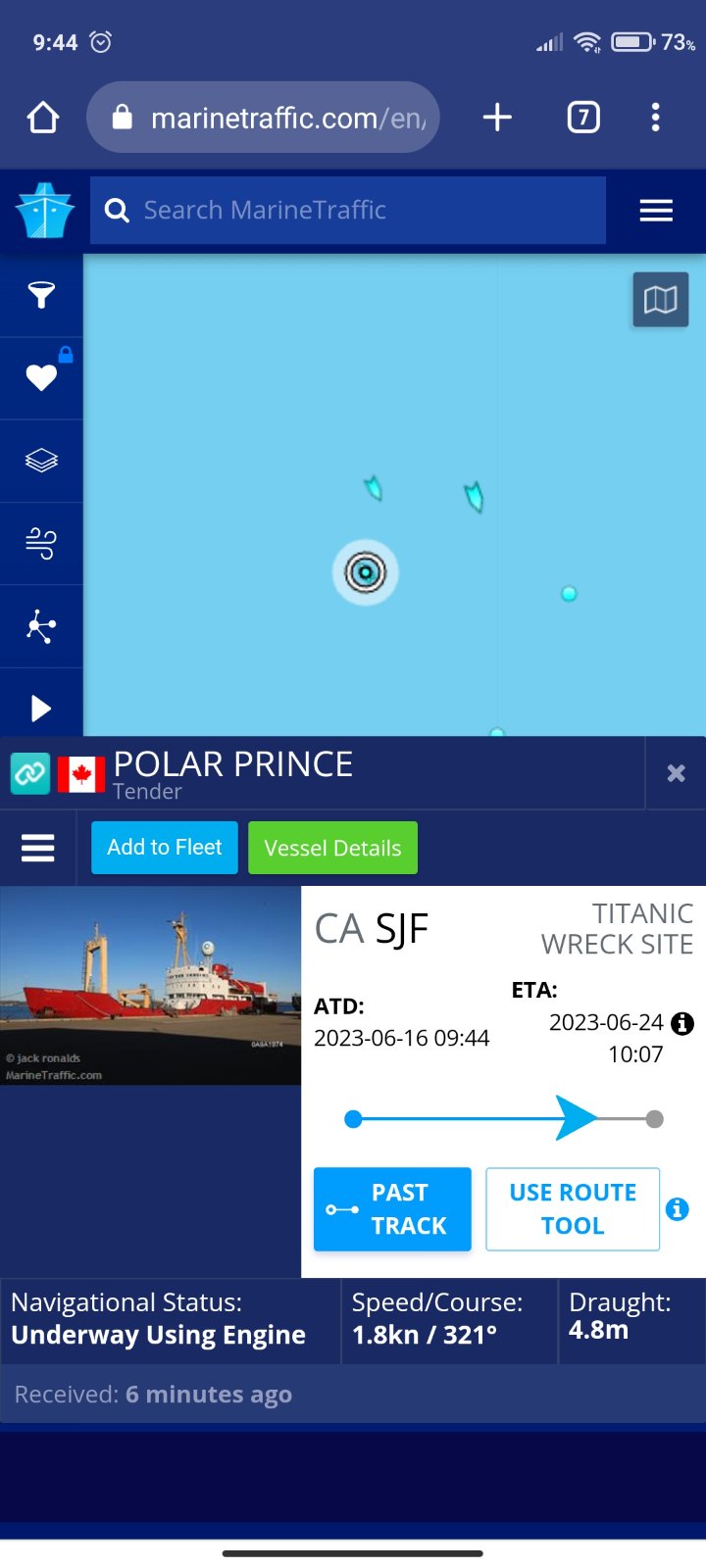706x1568 pixels.
Task: Change the map type view
Action: tap(660, 300)
